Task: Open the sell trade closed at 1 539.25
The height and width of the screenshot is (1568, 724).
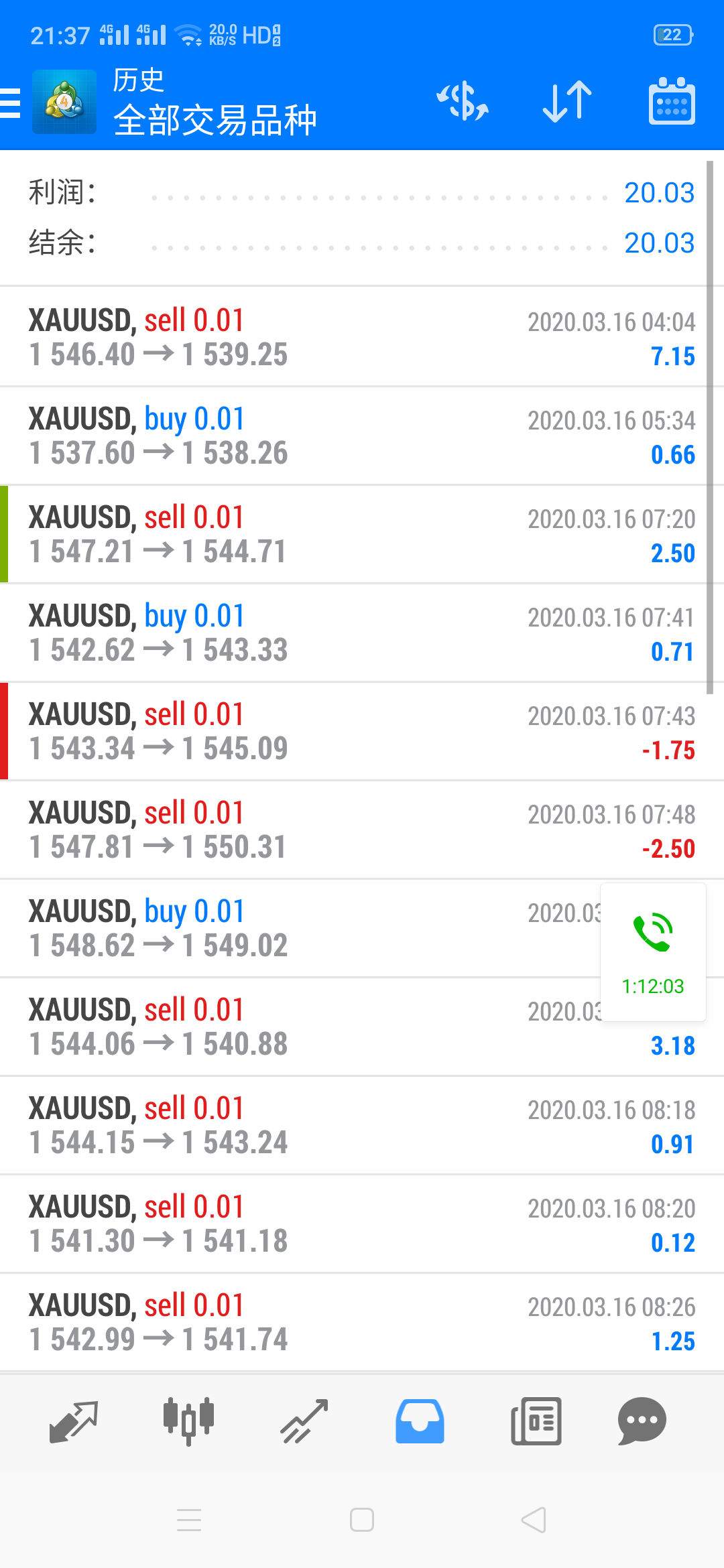Action: (362, 337)
